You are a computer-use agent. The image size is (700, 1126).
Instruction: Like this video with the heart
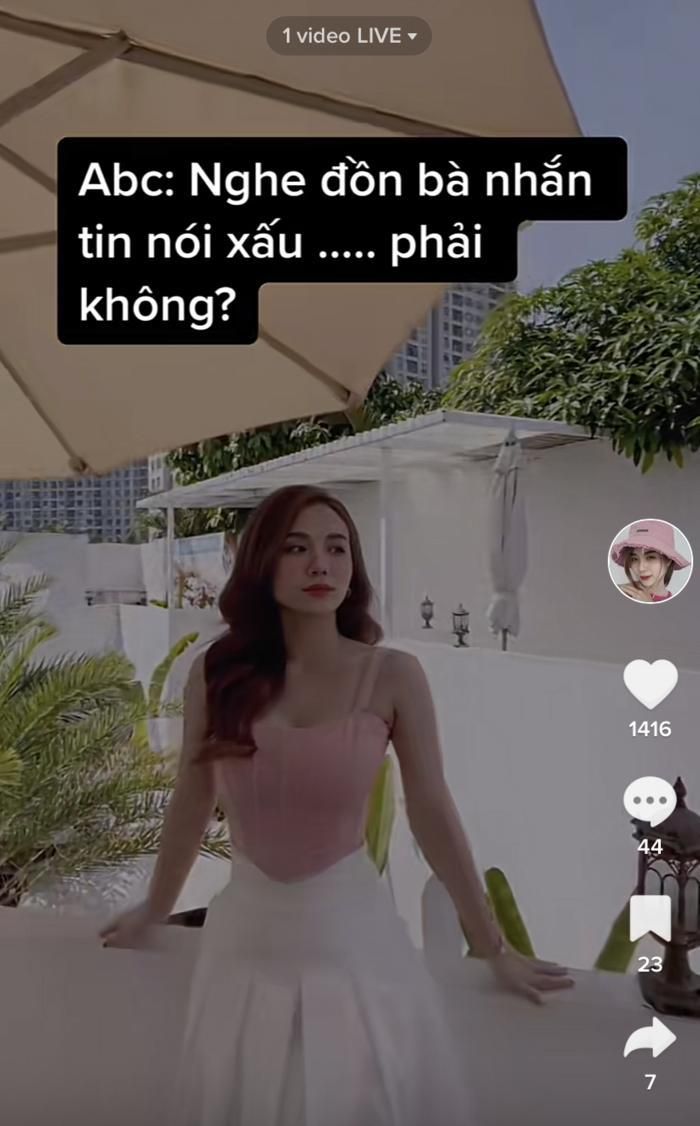tap(650, 685)
